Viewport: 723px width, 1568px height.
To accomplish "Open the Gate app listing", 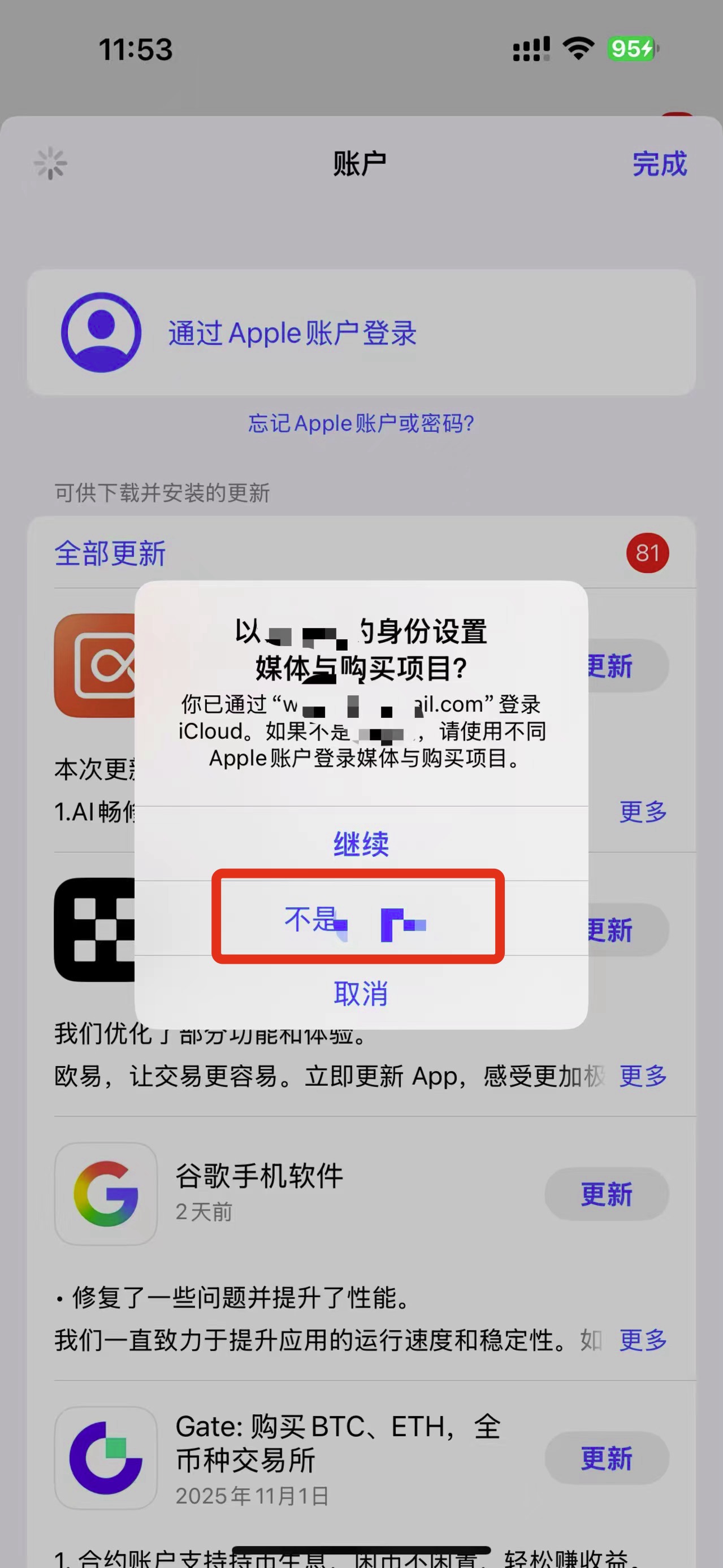I will 338,1443.
